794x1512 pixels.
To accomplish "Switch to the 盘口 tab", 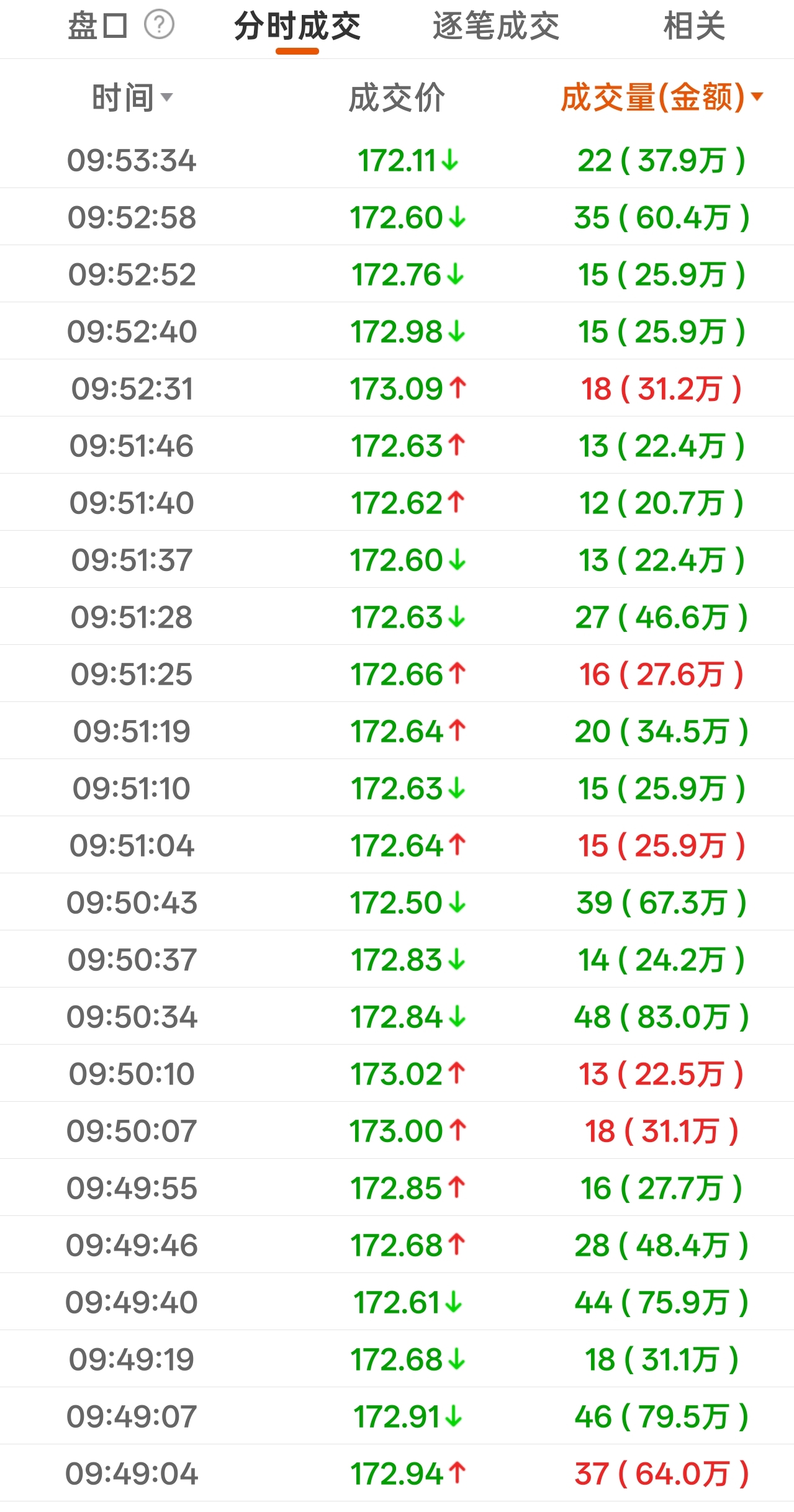I will (x=97, y=26).
